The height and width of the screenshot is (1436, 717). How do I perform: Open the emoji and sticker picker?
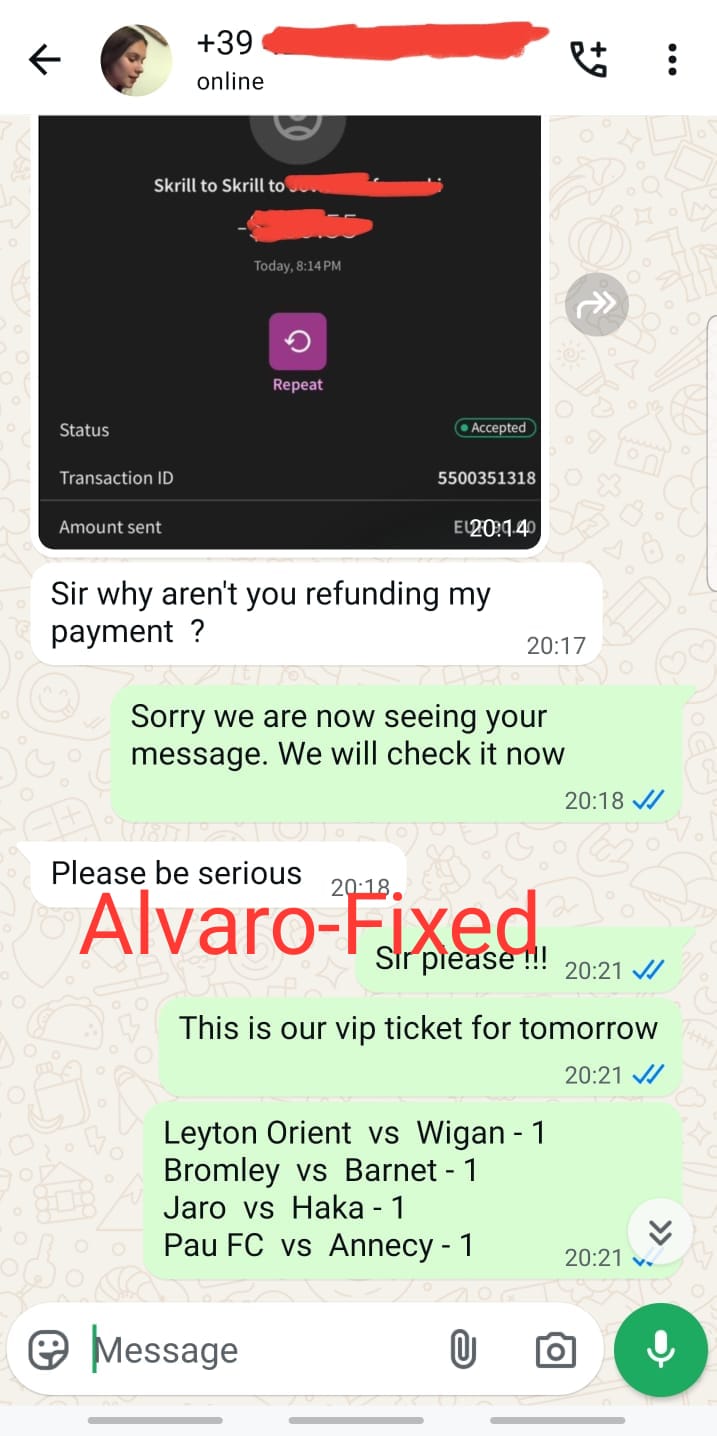[x=48, y=1350]
